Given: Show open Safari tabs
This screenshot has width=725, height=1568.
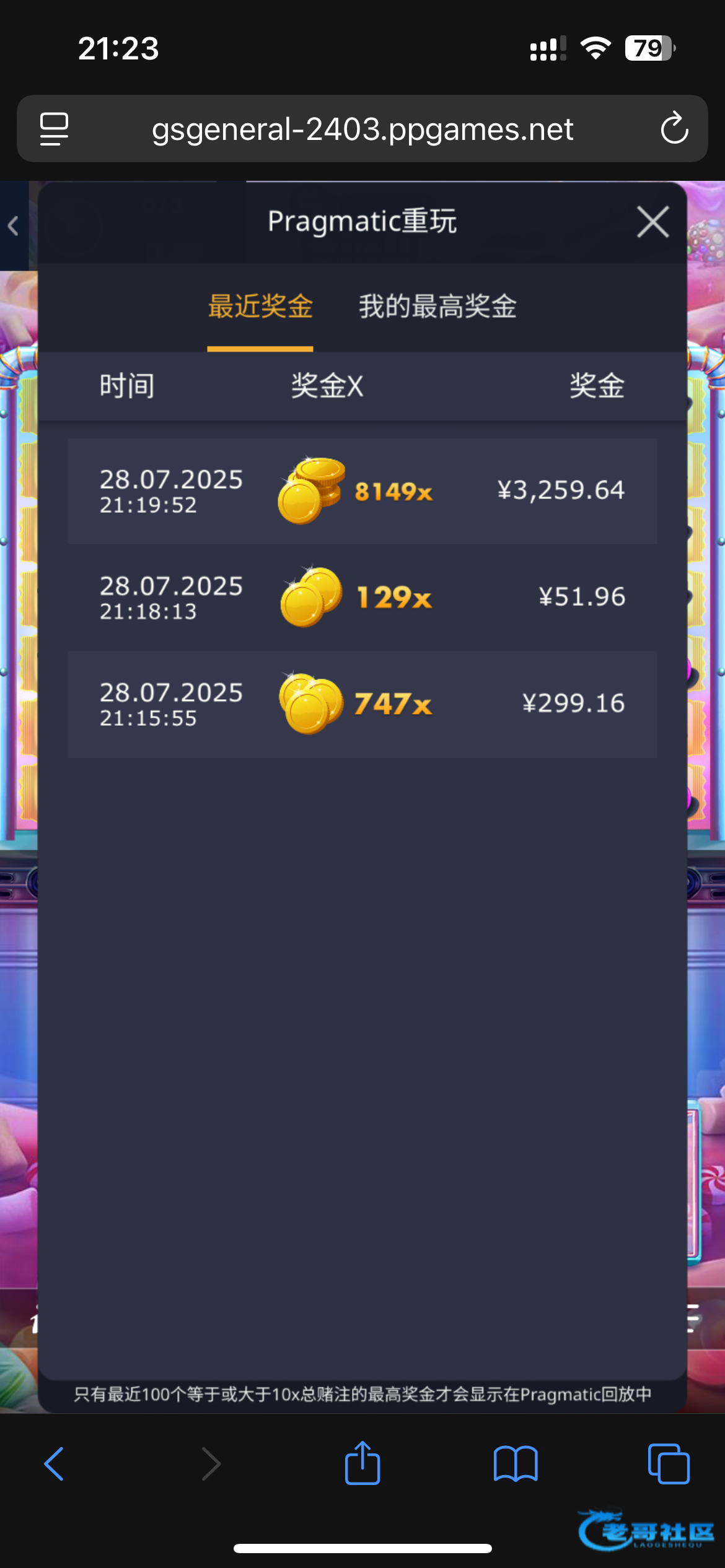Looking at the screenshot, I should pos(668,1464).
